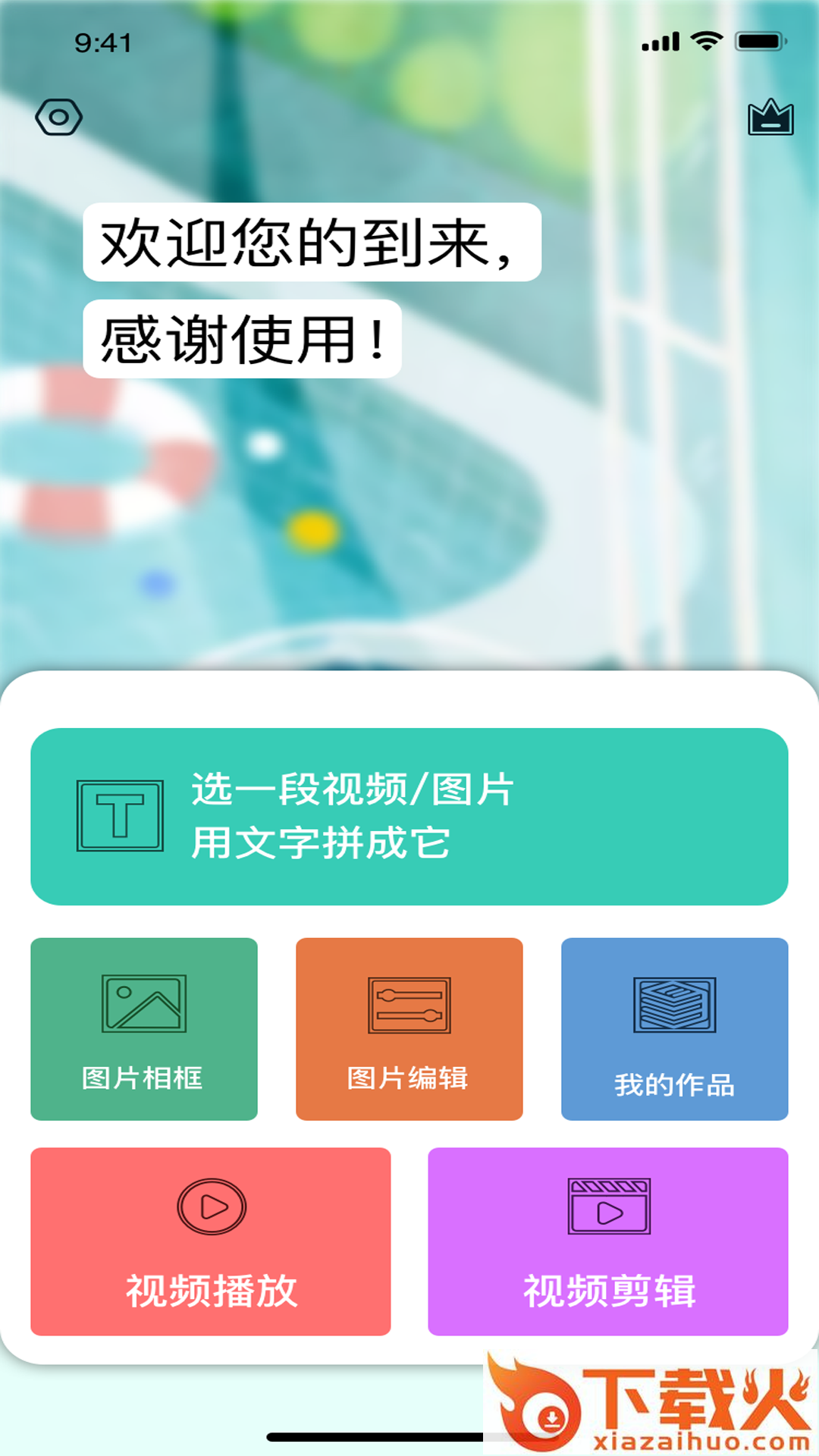Open 图片相框 tile
The height and width of the screenshot is (1456, 819).
(x=144, y=1028)
